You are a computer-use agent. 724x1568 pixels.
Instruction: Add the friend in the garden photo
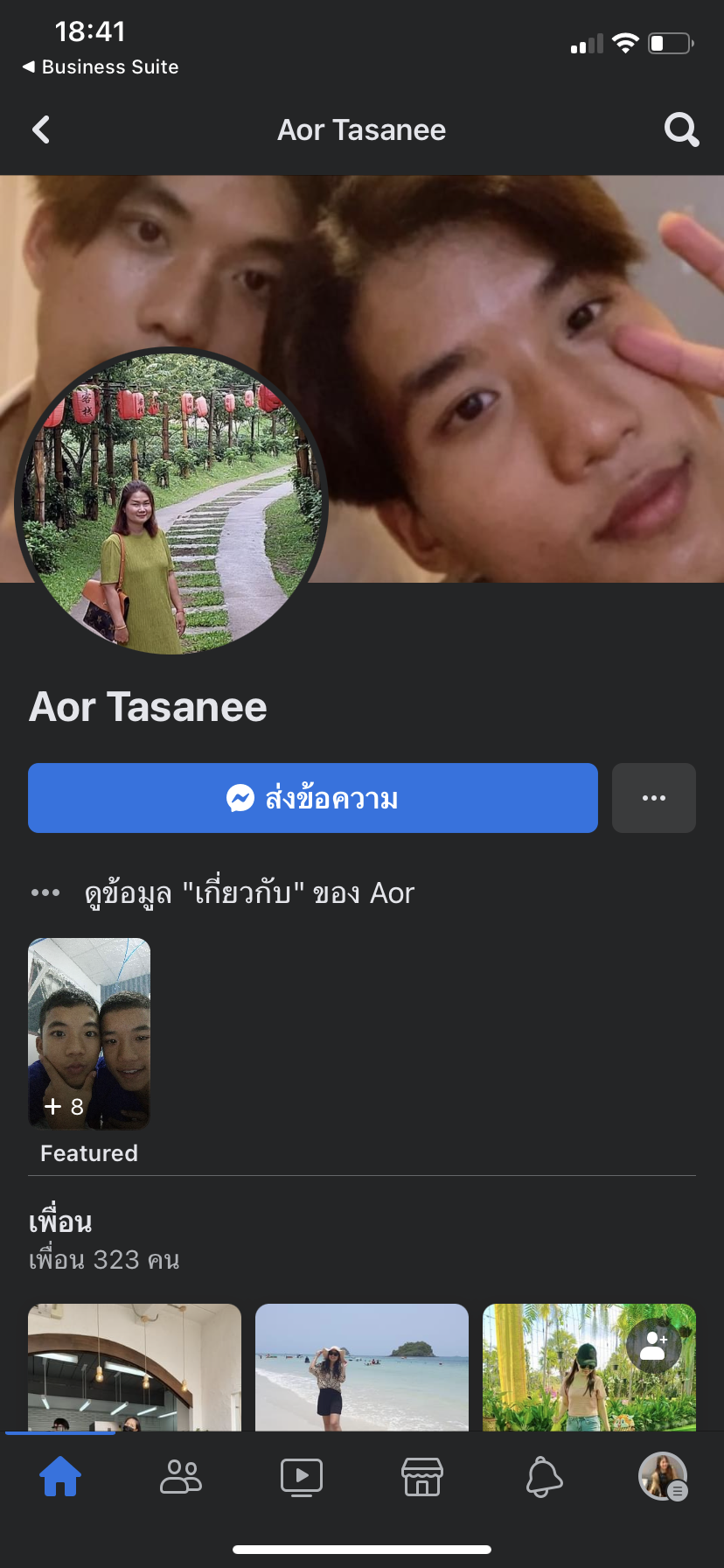click(653, 1346)
